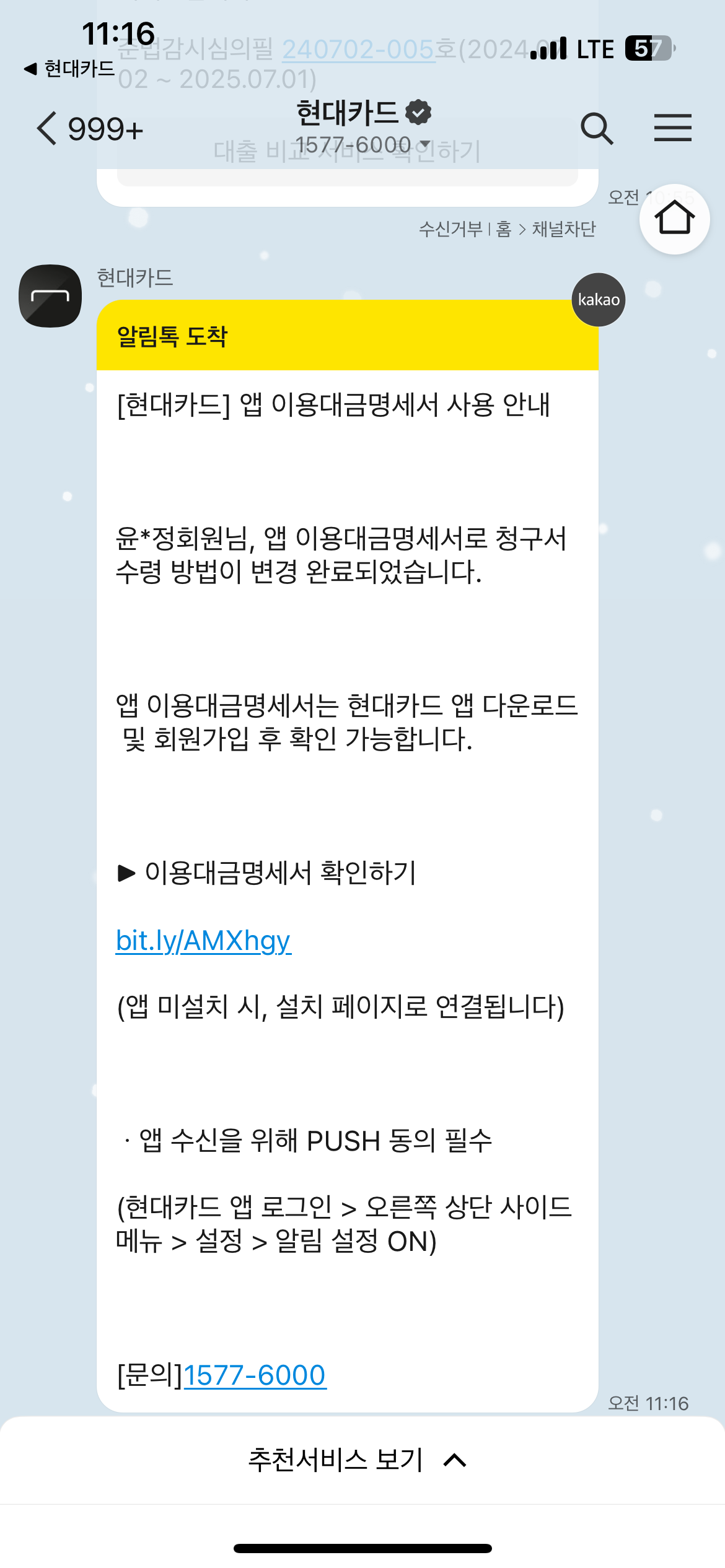Call the 1577-6000 inquiry number

[255, 1375]
